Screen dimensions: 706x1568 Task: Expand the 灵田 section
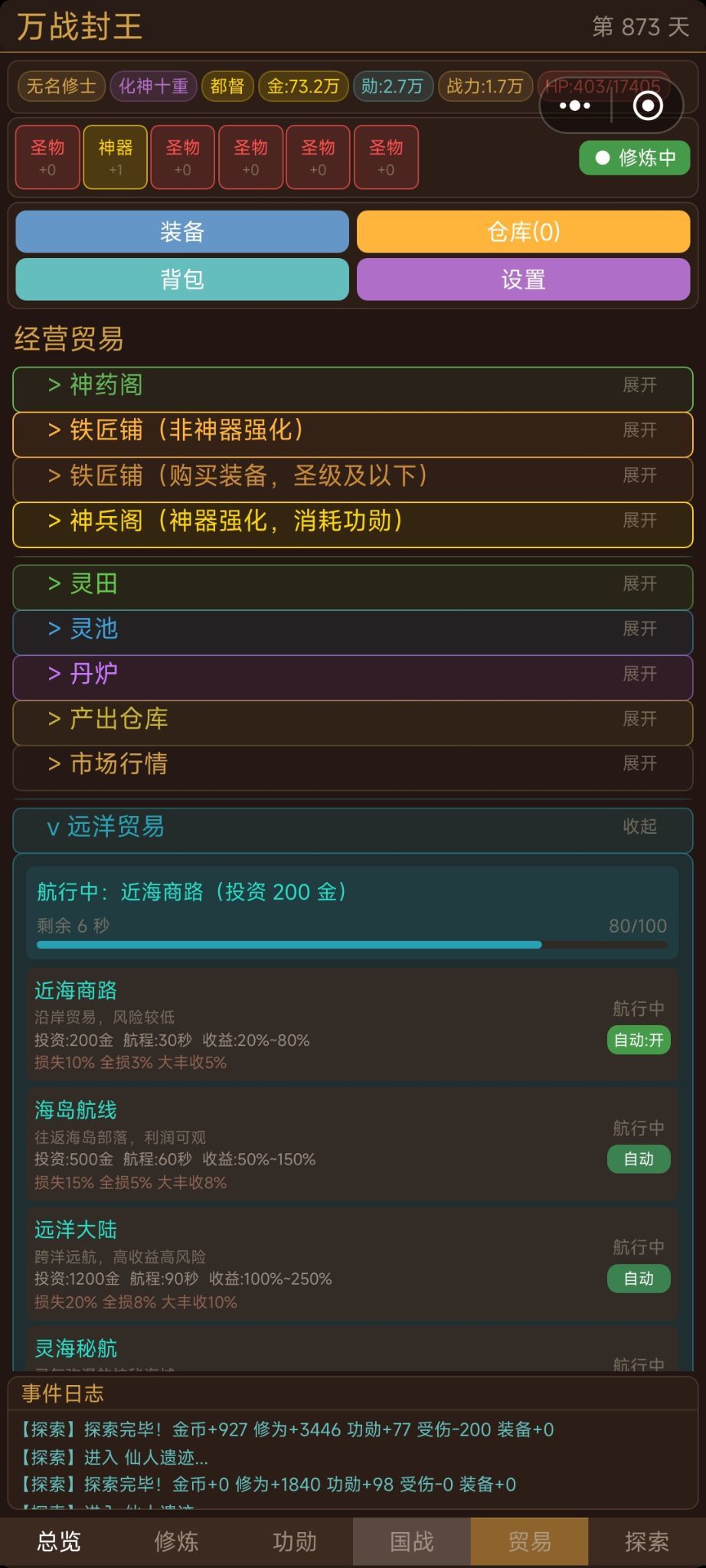(352, 584)
